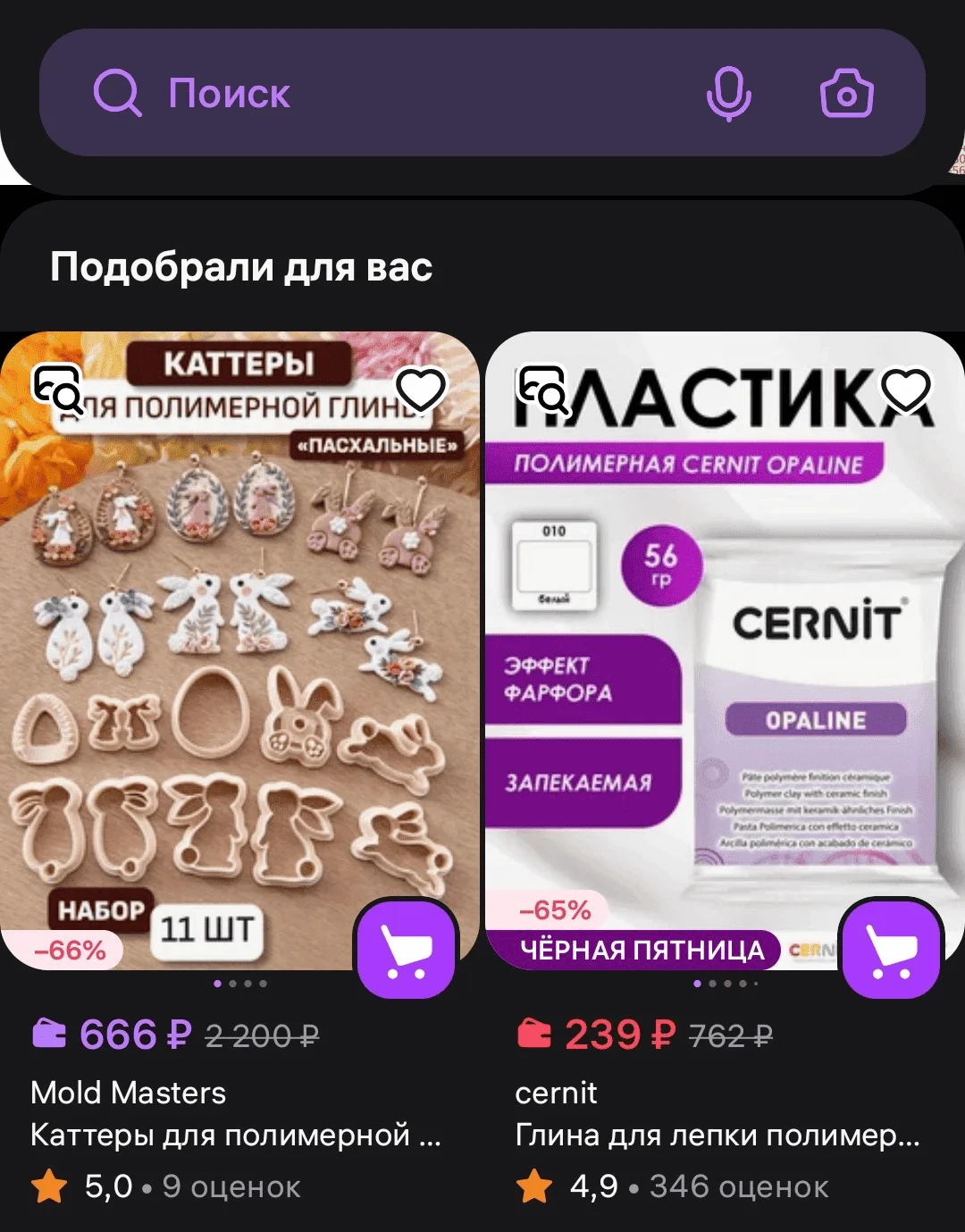Add Mold Masters cutters to favorites
The height and width of the screenshot is (1232, 965).
(421, 389)
